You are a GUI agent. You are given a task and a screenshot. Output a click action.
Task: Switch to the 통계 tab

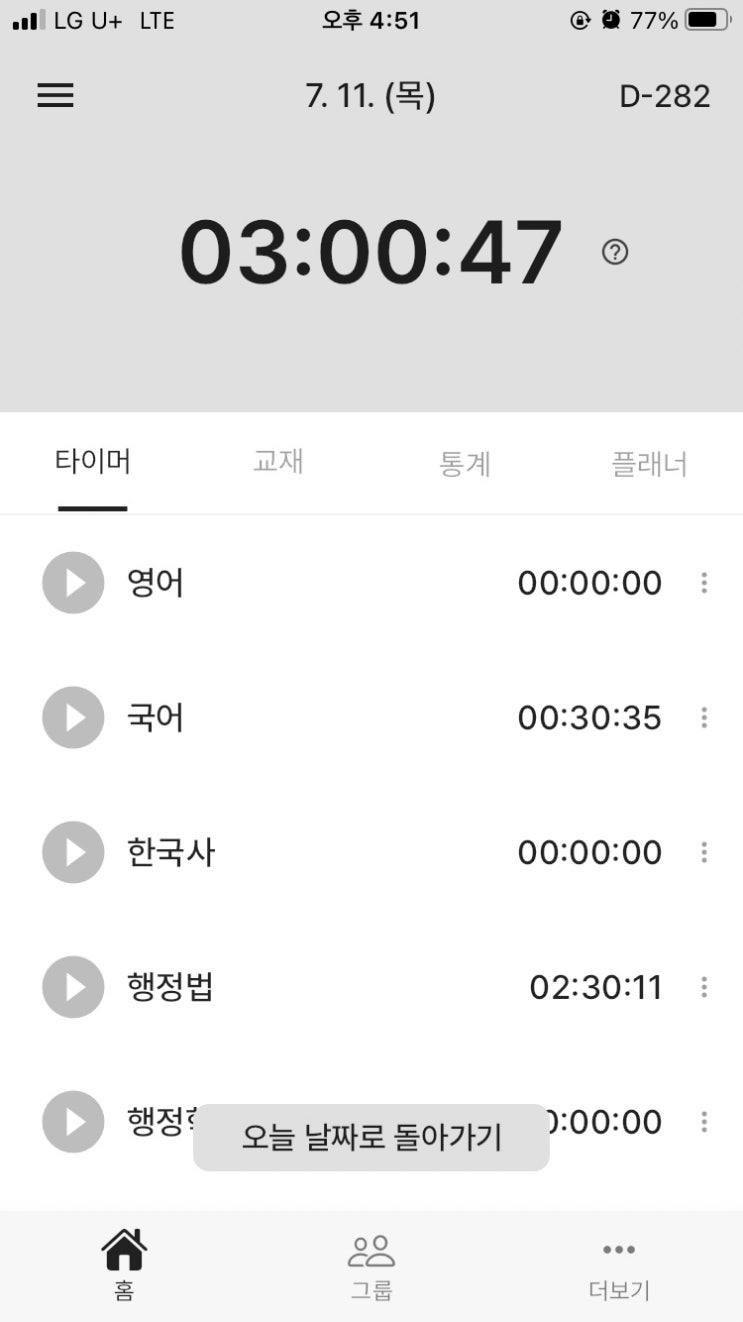click(x=464, y=464)
